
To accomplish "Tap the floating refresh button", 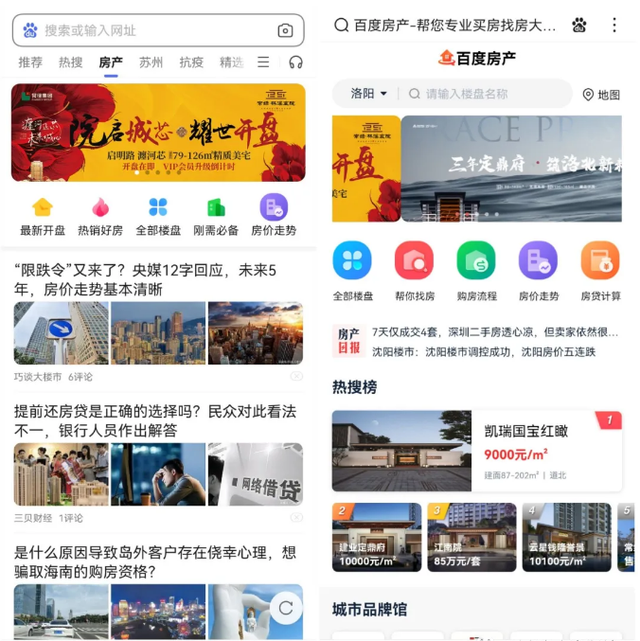I will click(x=286, y=607).
